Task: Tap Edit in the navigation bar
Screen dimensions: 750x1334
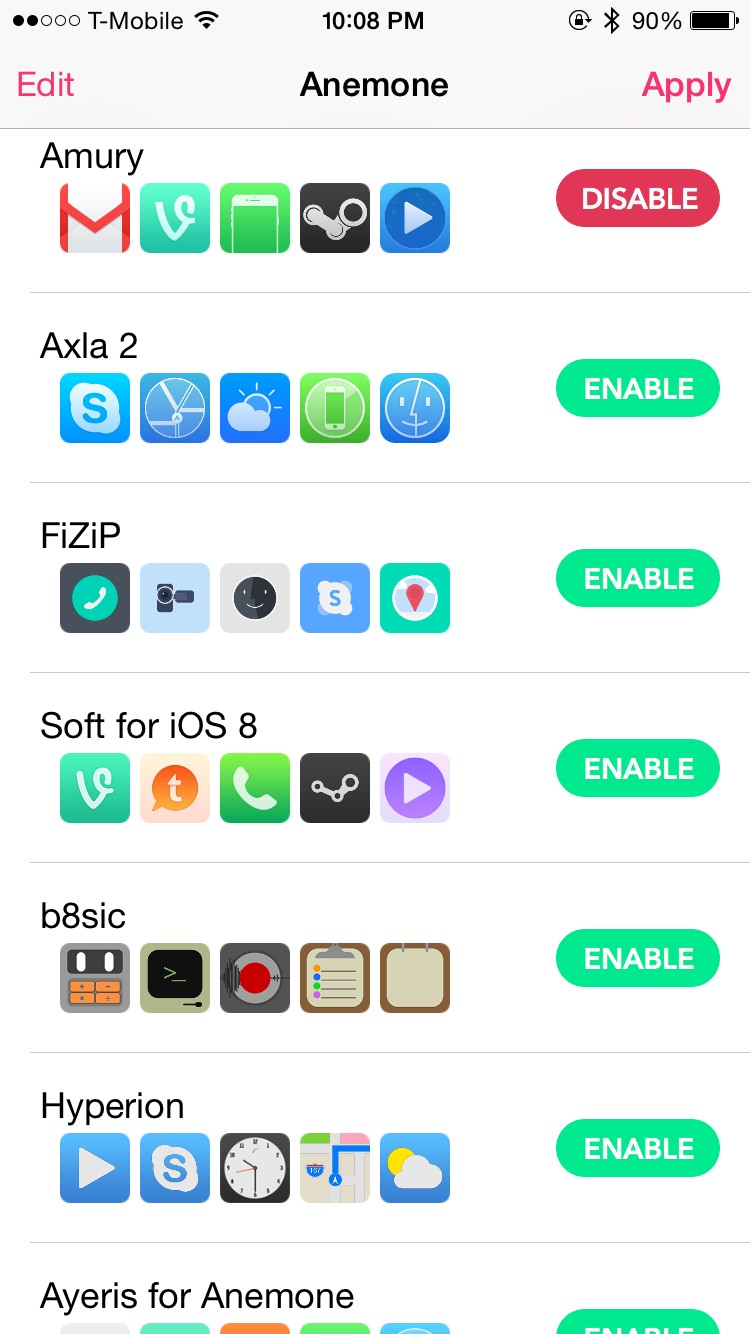Action: [46, 84]
